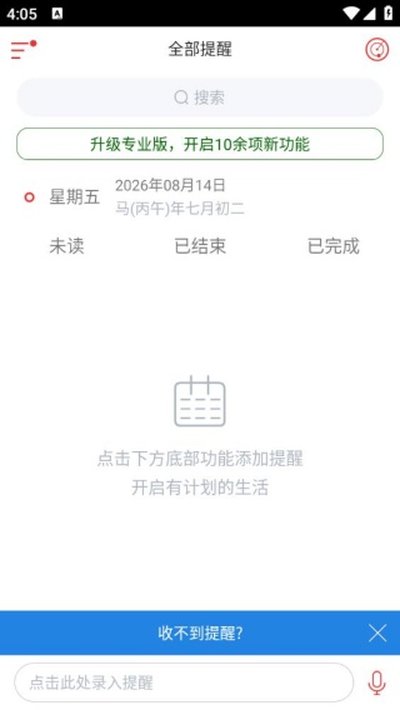Switch to the 已结束 tab

[200, 246]
